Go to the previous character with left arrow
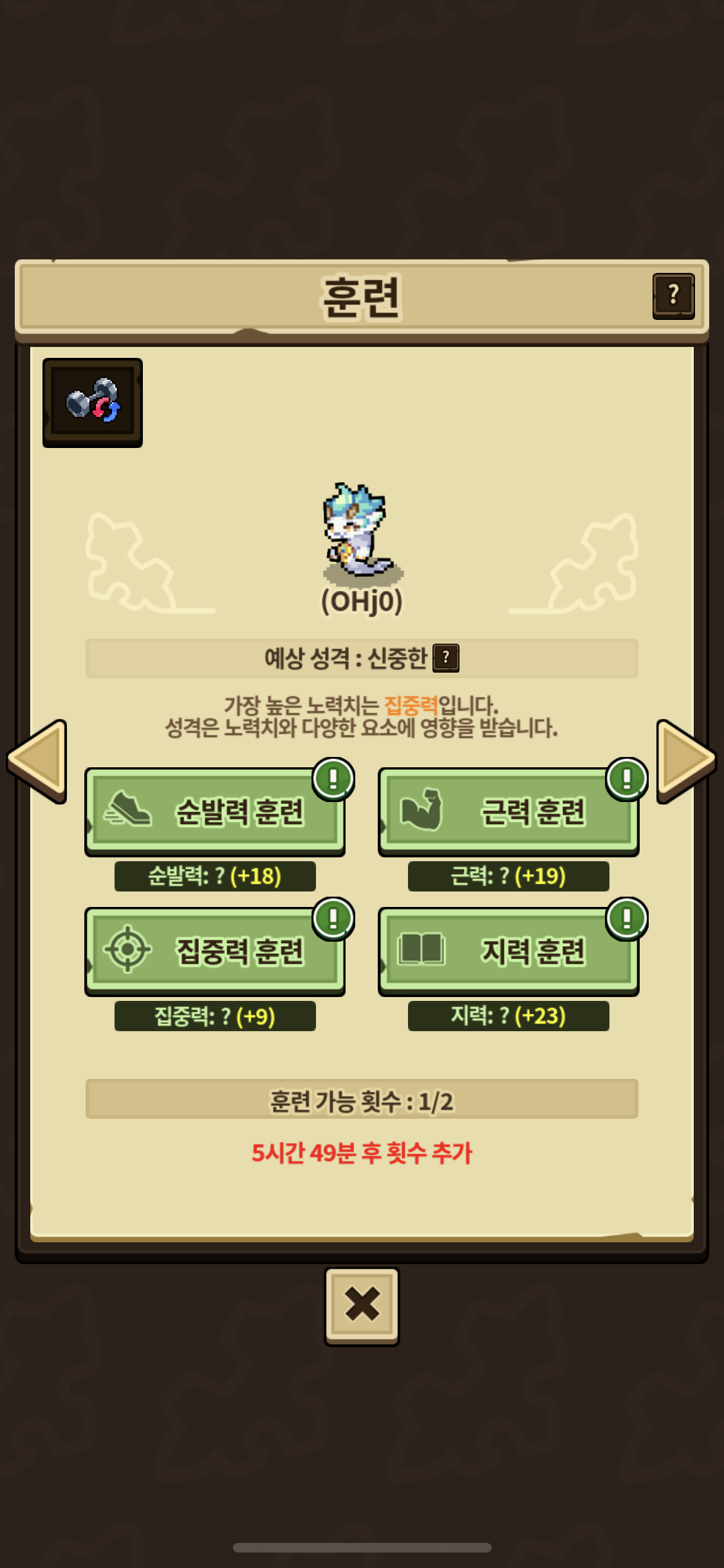 39,761
